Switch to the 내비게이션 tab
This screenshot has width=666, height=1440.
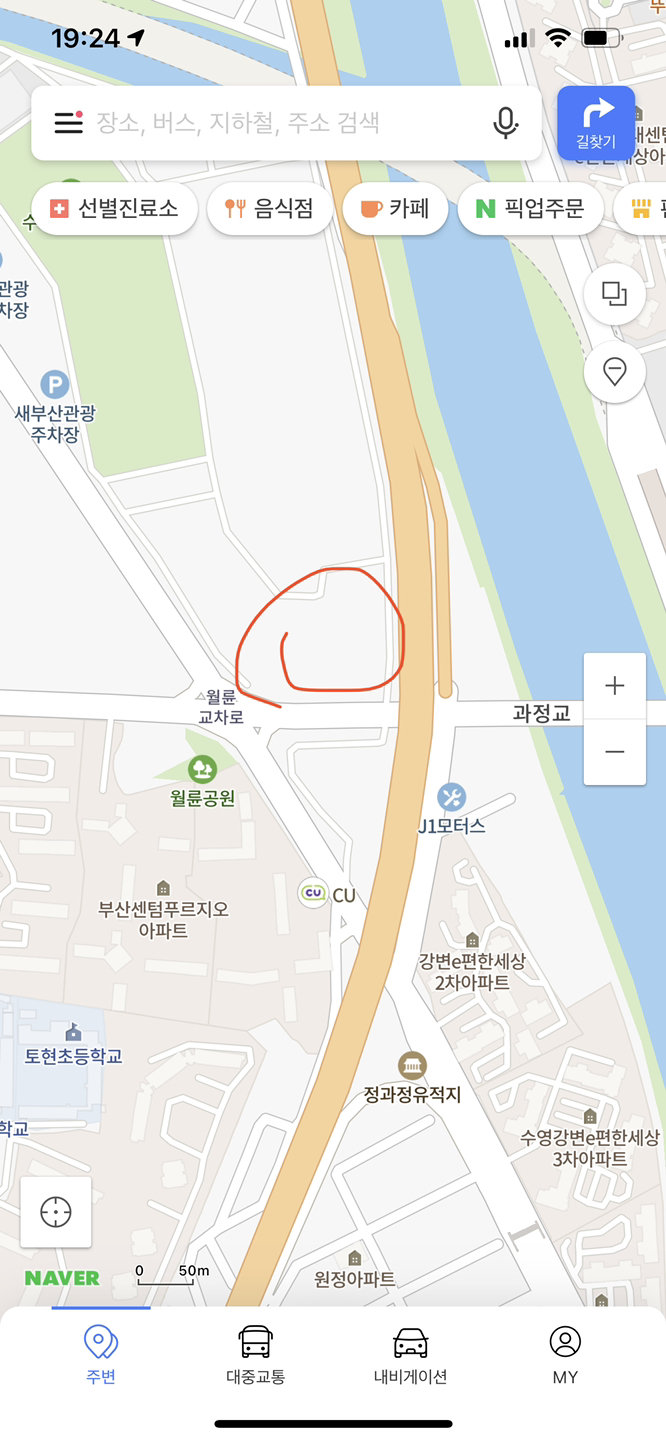[410, 1355]
